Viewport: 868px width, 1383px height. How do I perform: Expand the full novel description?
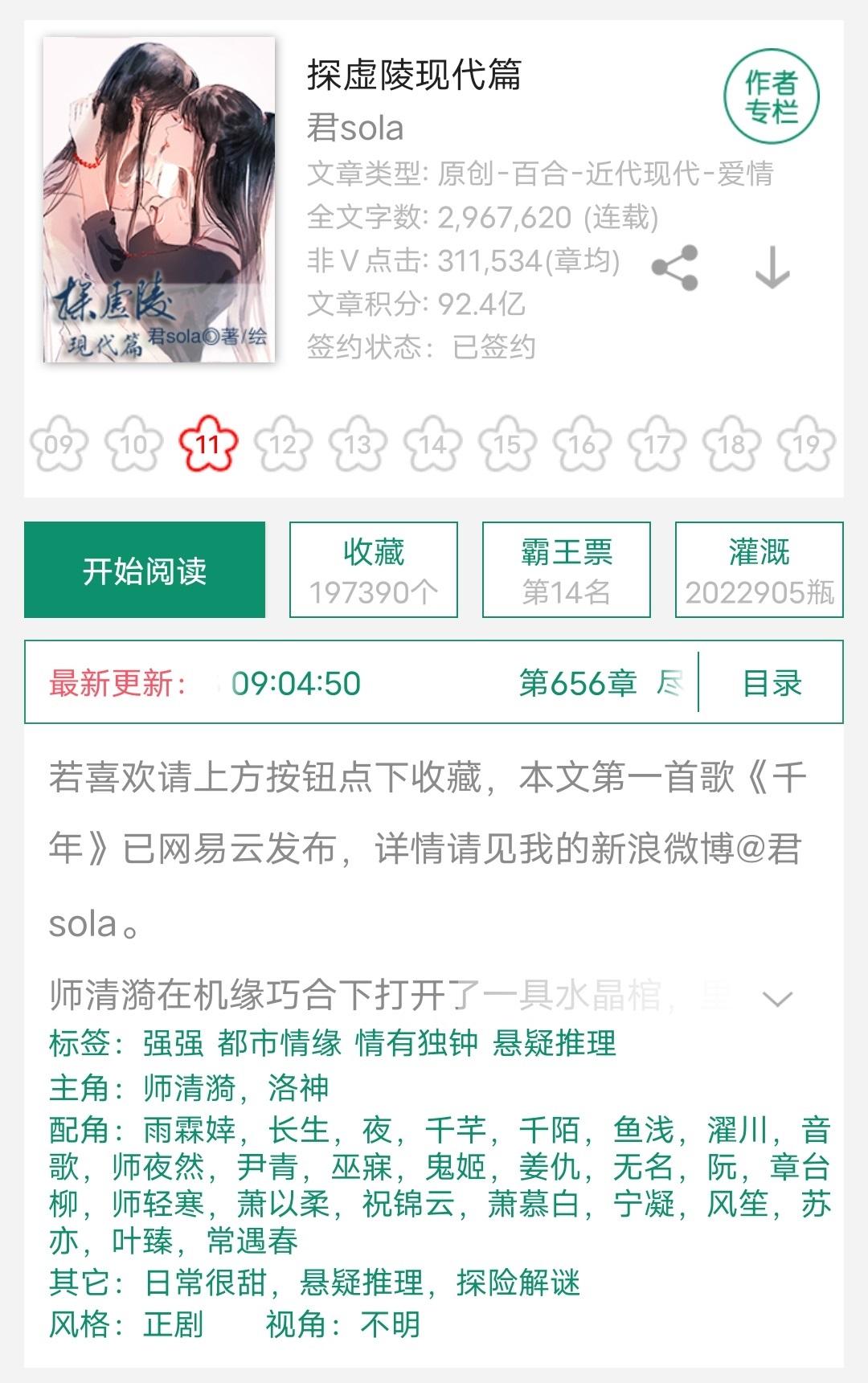[777, 999]
